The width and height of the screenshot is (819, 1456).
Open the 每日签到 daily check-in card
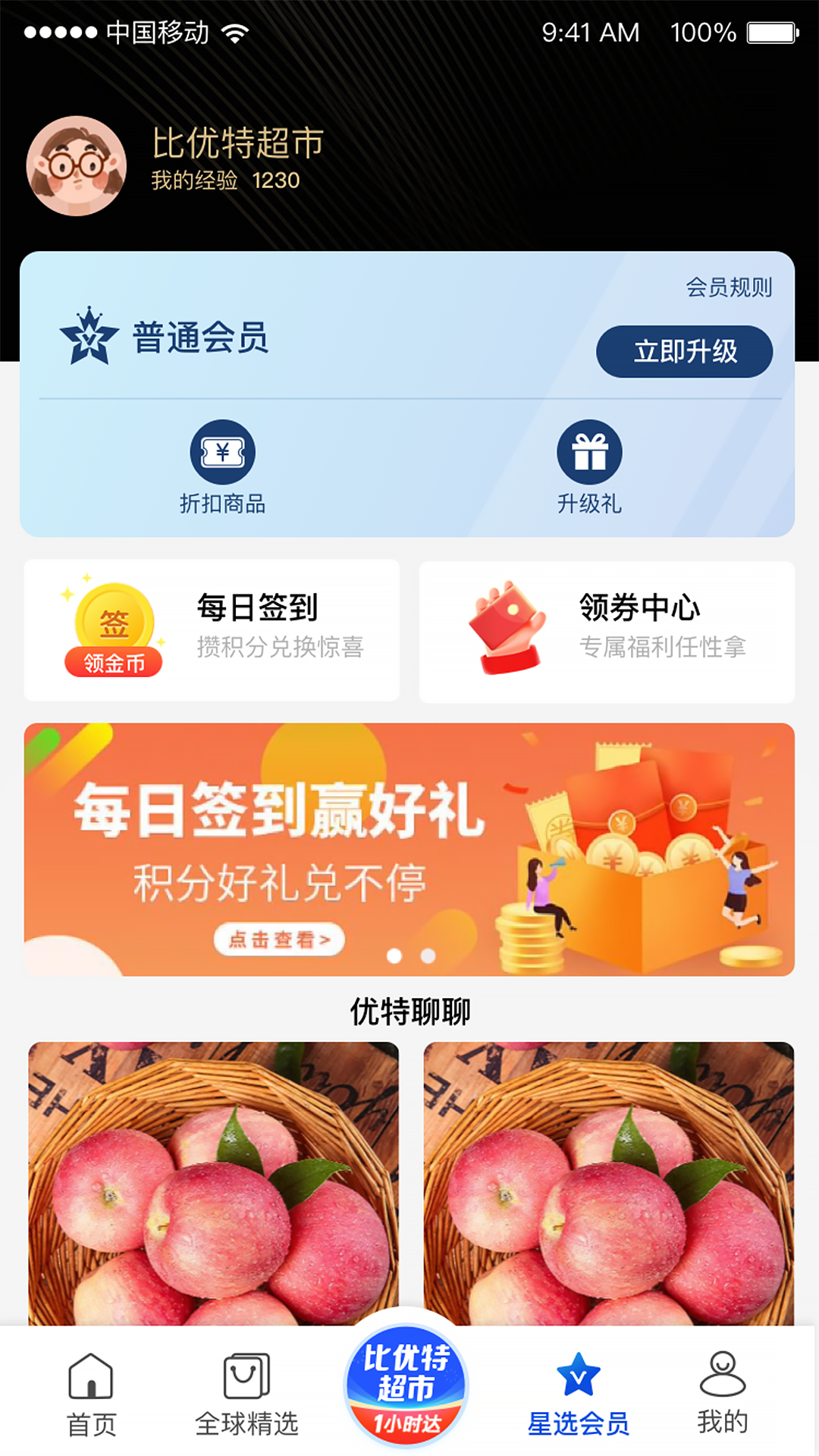(212, 630)
